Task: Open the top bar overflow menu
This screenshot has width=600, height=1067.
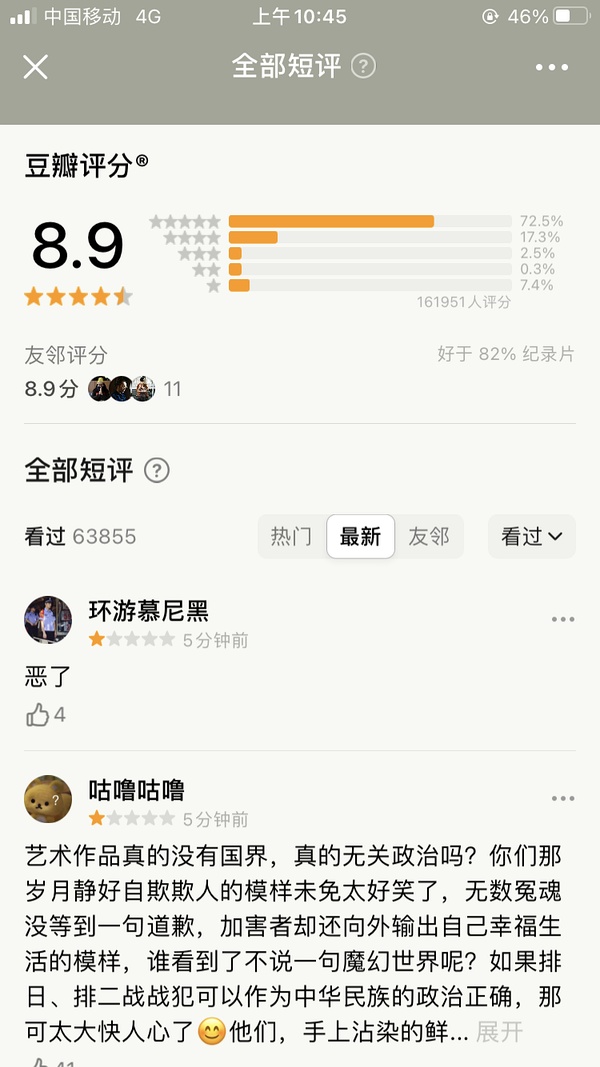Action: [x=551, y=67]
